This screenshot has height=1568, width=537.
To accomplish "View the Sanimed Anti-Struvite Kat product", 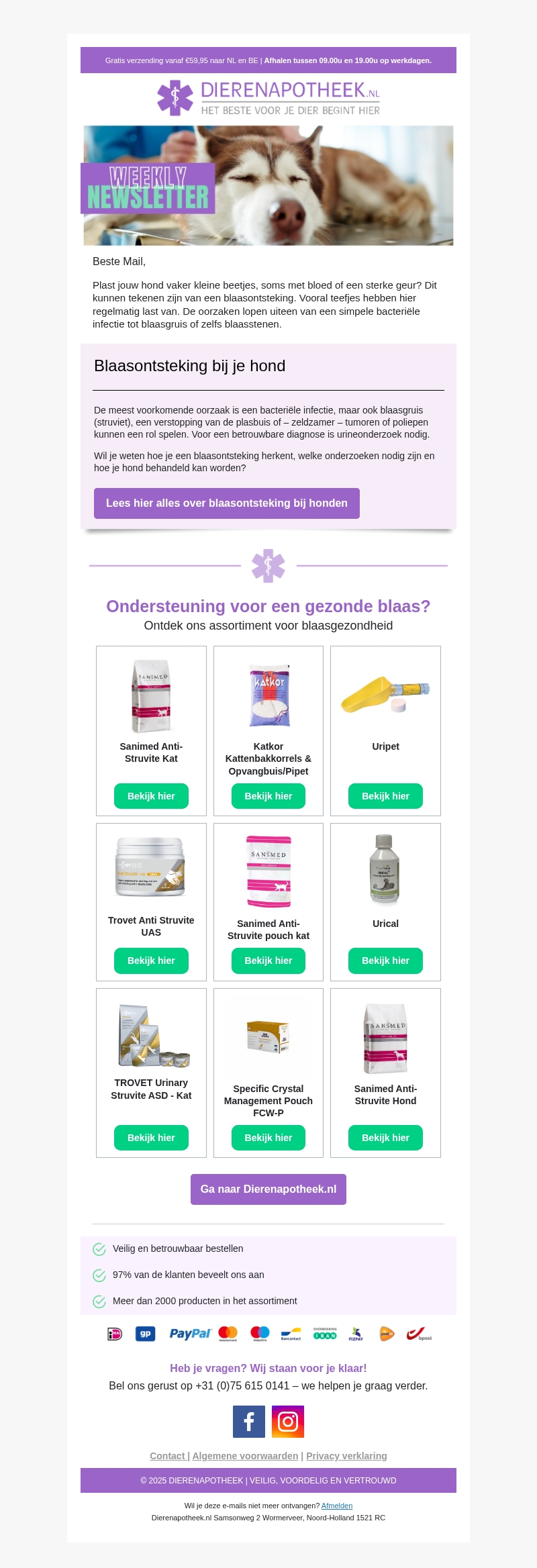I will tap(151, 795).
